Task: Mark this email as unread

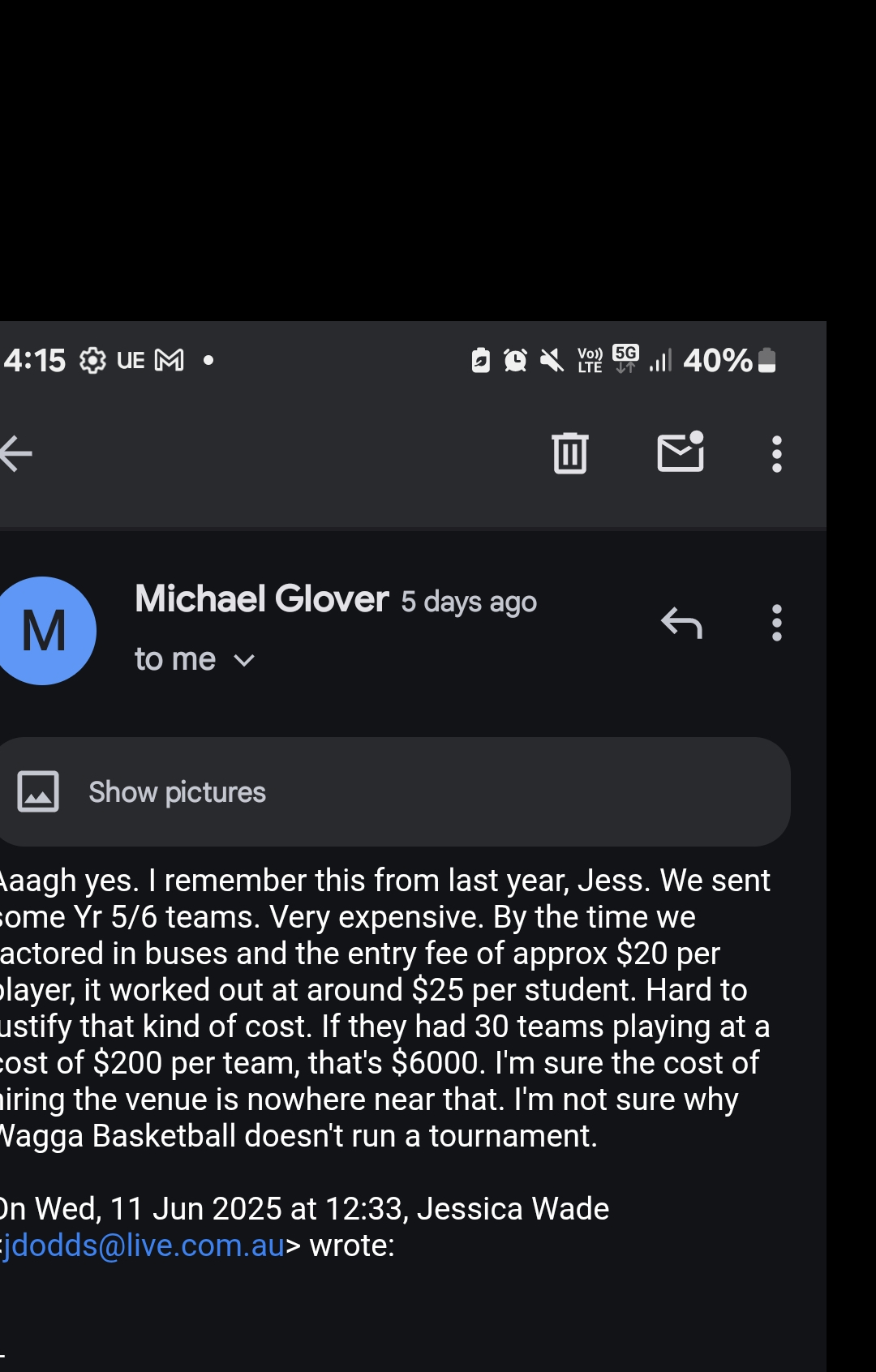Action: (x=680, y=452)
